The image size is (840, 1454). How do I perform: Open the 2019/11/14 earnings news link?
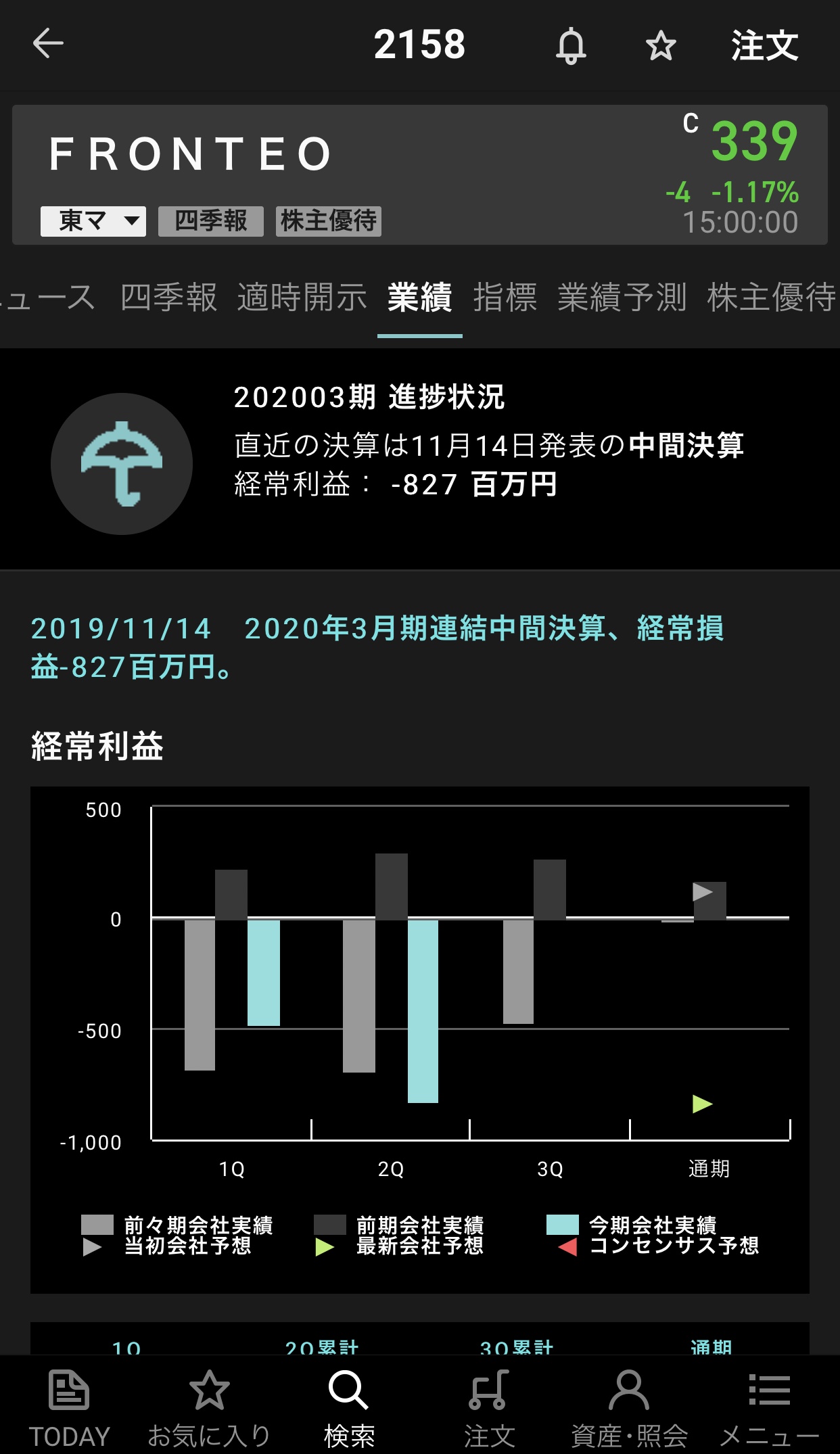[x=377, y=647]
